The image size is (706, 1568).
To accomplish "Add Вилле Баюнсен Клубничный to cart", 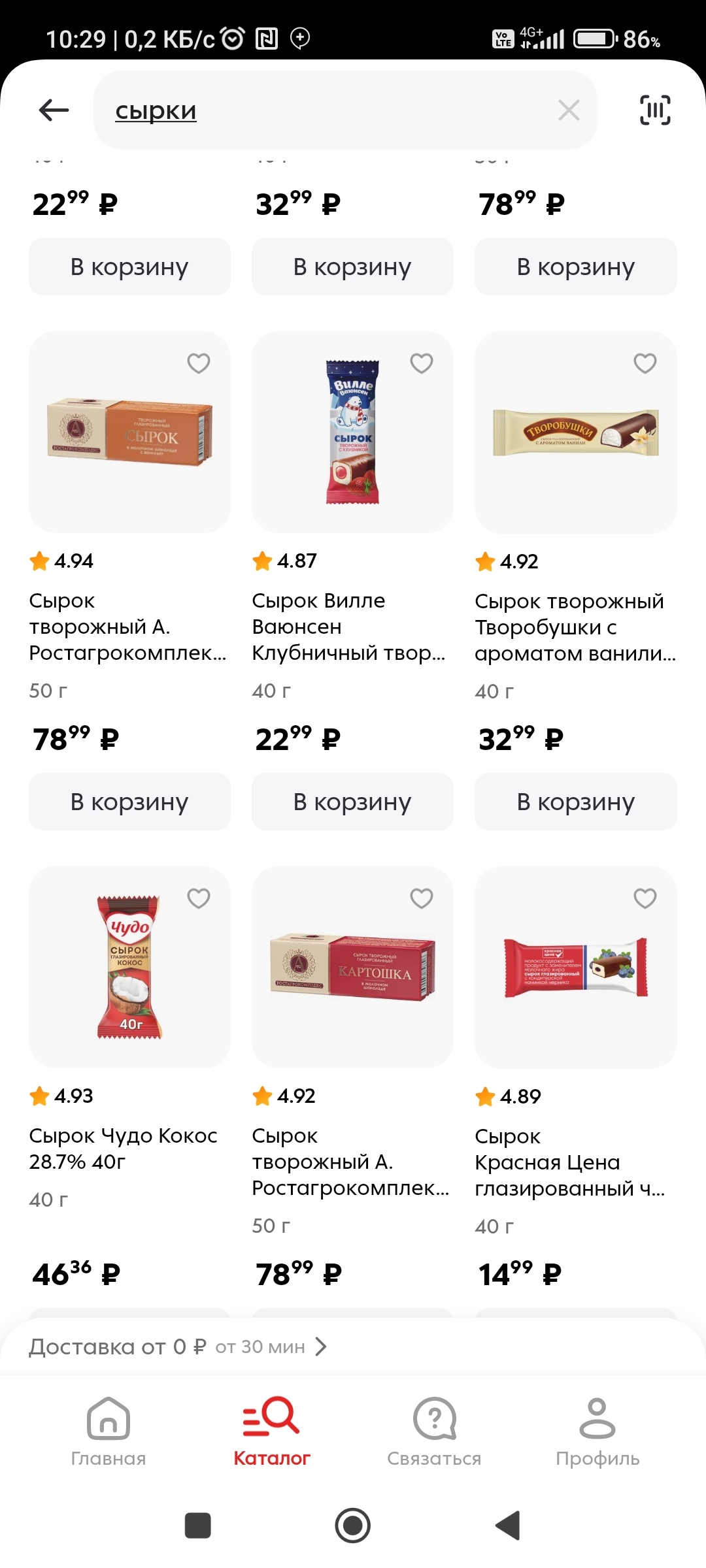I will click(x=352, y=802).
